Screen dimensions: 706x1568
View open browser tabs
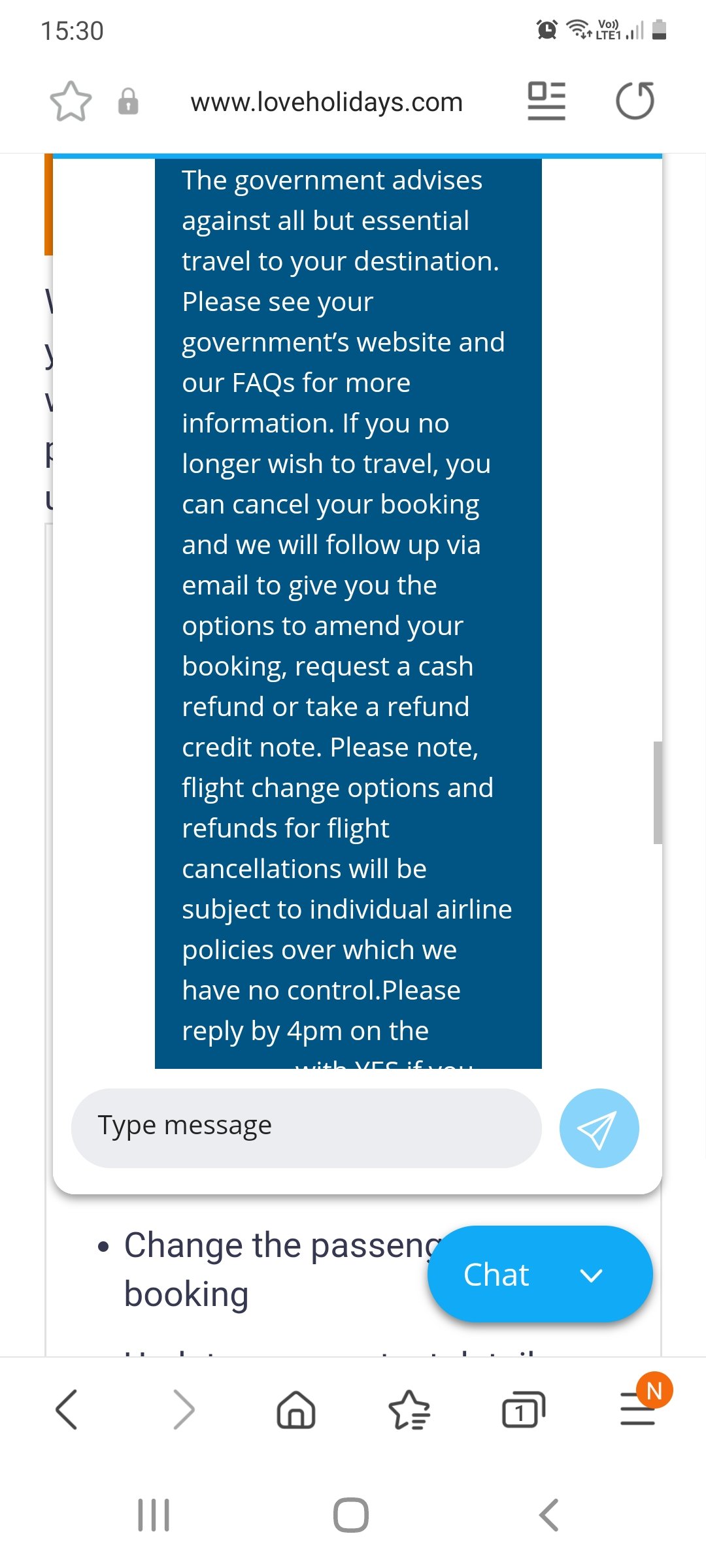[x=523, y=1409]
